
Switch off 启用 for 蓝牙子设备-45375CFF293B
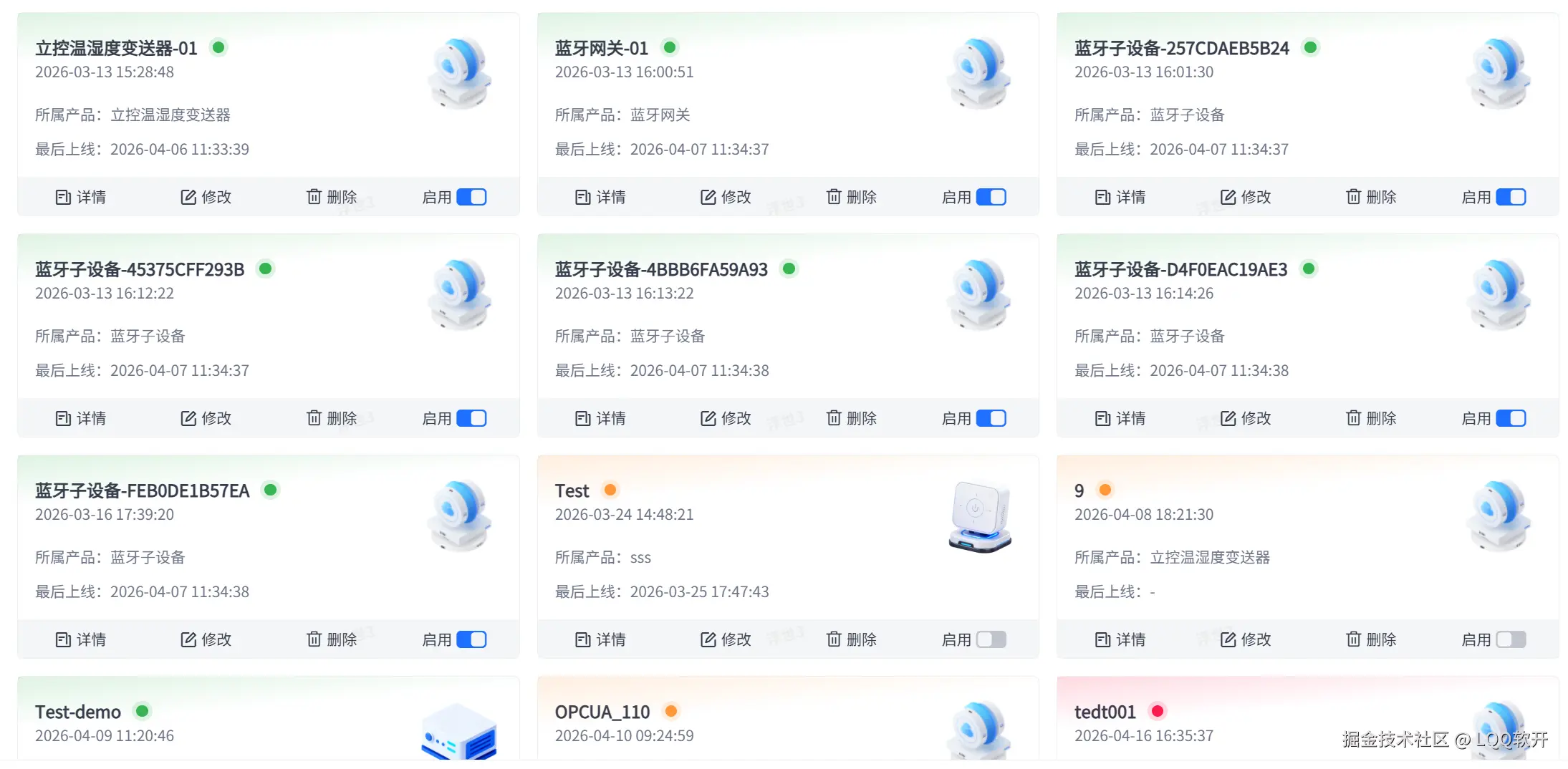tap(471, 418)
